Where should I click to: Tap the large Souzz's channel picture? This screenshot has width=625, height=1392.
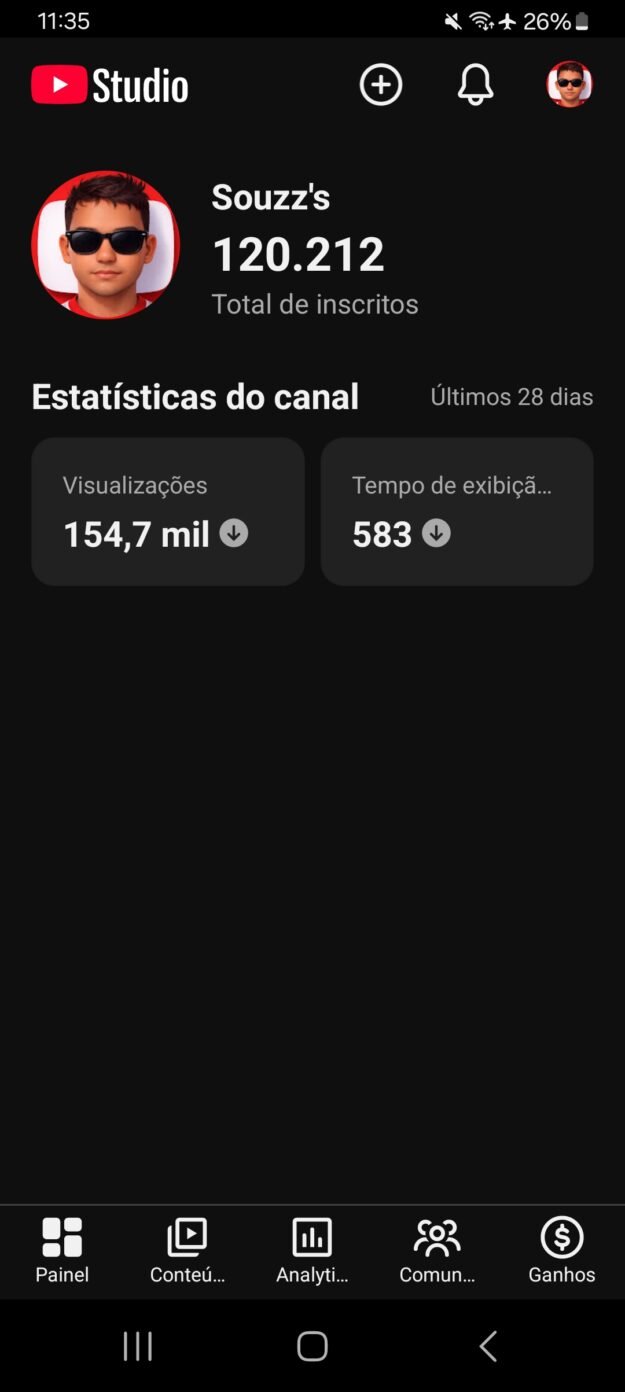pyautogui.click(x=106, y=245)
